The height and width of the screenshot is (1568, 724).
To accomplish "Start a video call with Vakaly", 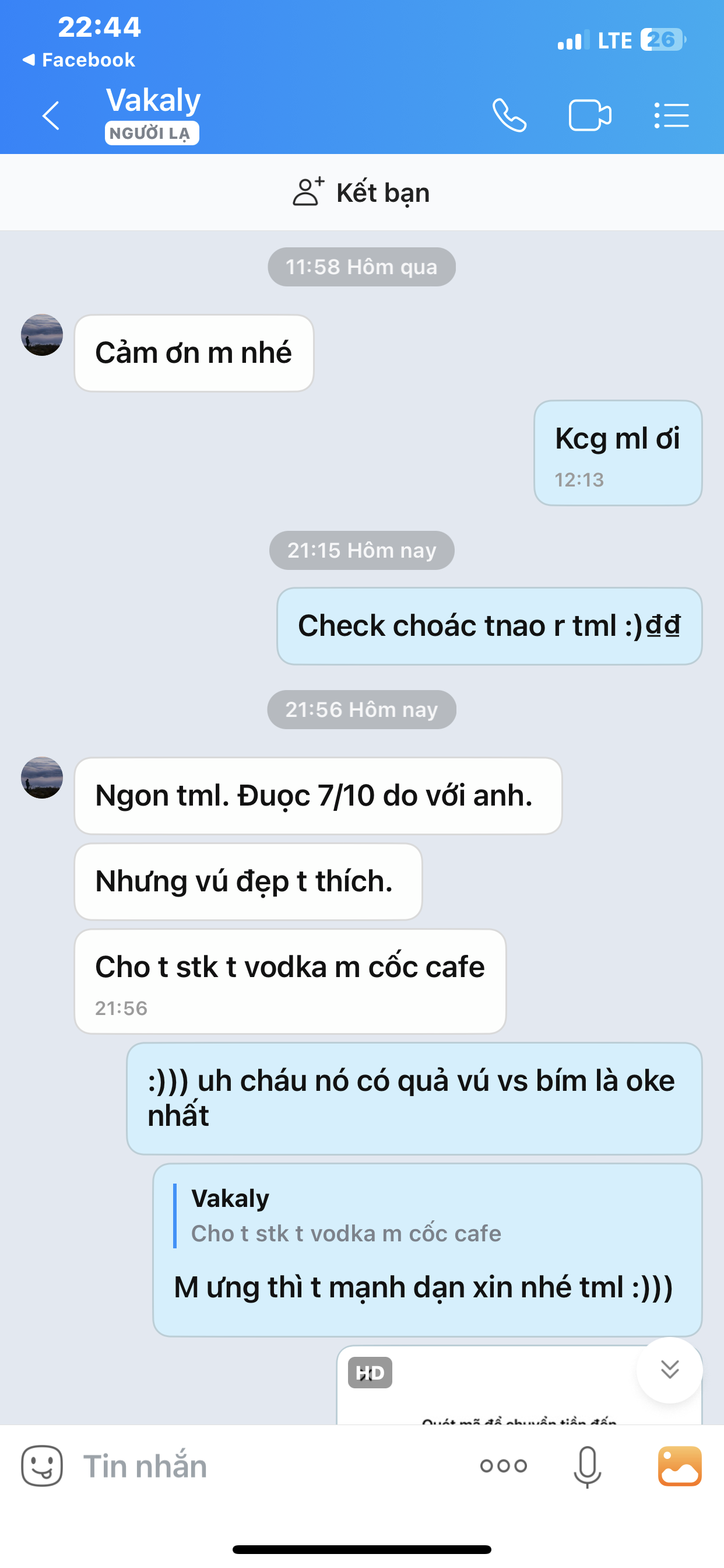I will point(589,115).
